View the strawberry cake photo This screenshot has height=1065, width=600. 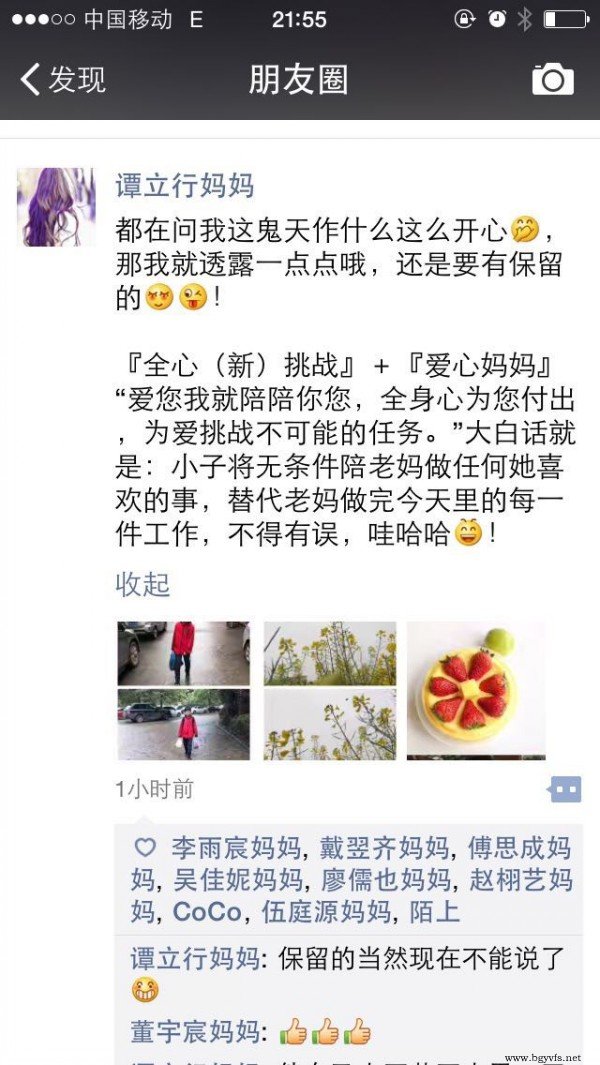(475, 690)
